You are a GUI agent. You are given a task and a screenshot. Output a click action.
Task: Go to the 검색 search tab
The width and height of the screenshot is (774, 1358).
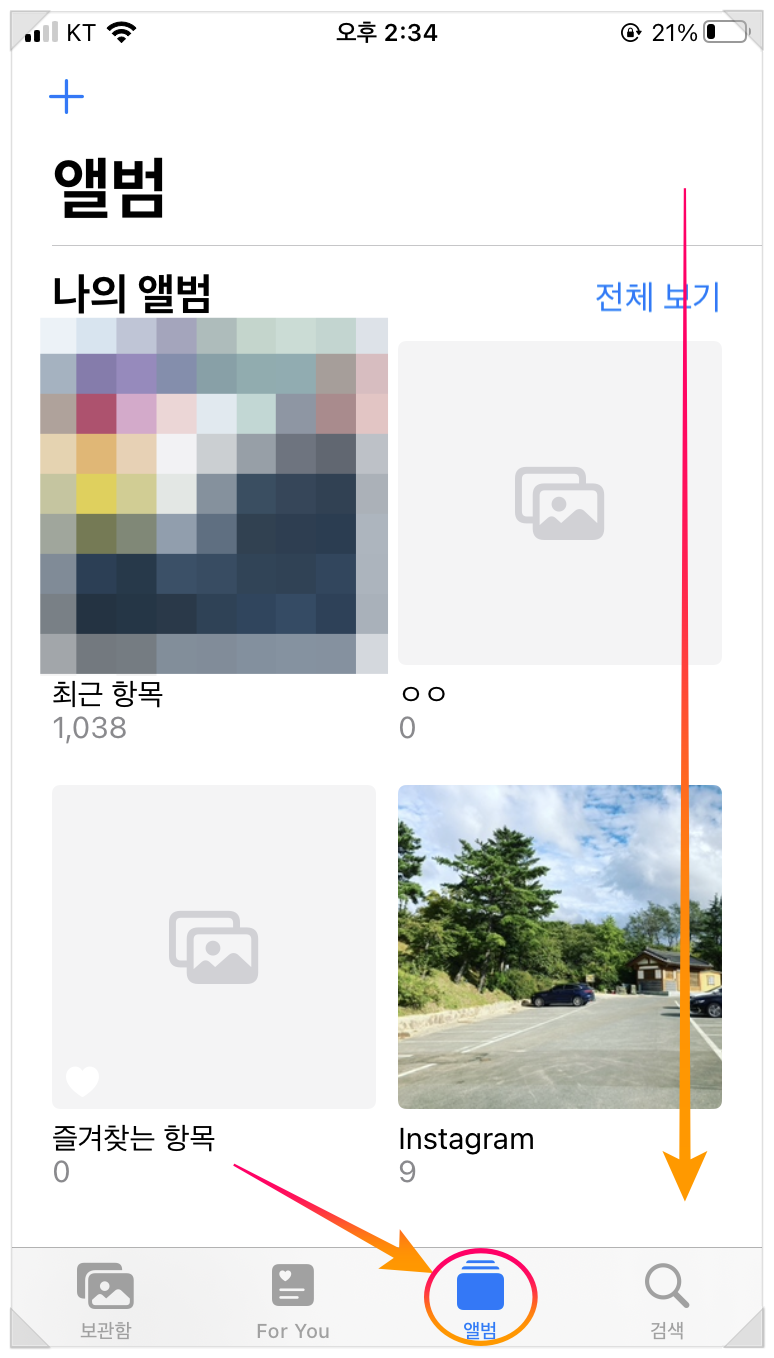point(666,1300)
